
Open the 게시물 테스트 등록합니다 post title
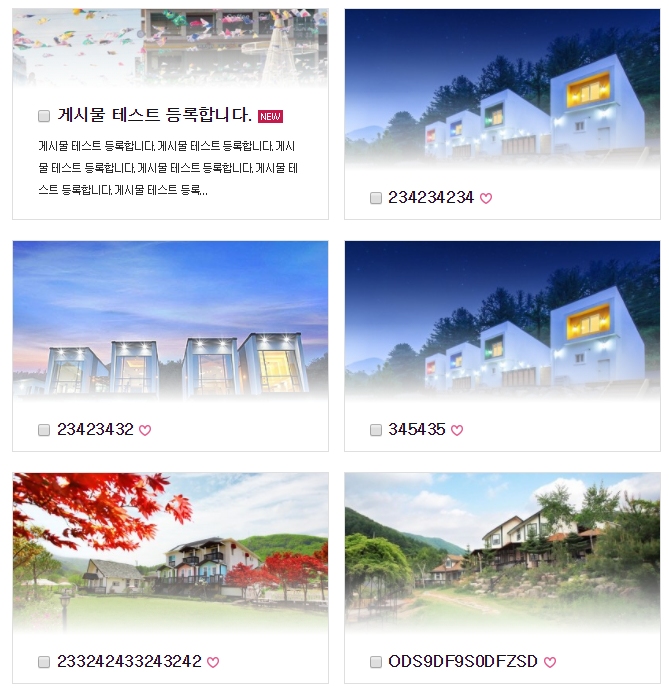click(154, 115)
